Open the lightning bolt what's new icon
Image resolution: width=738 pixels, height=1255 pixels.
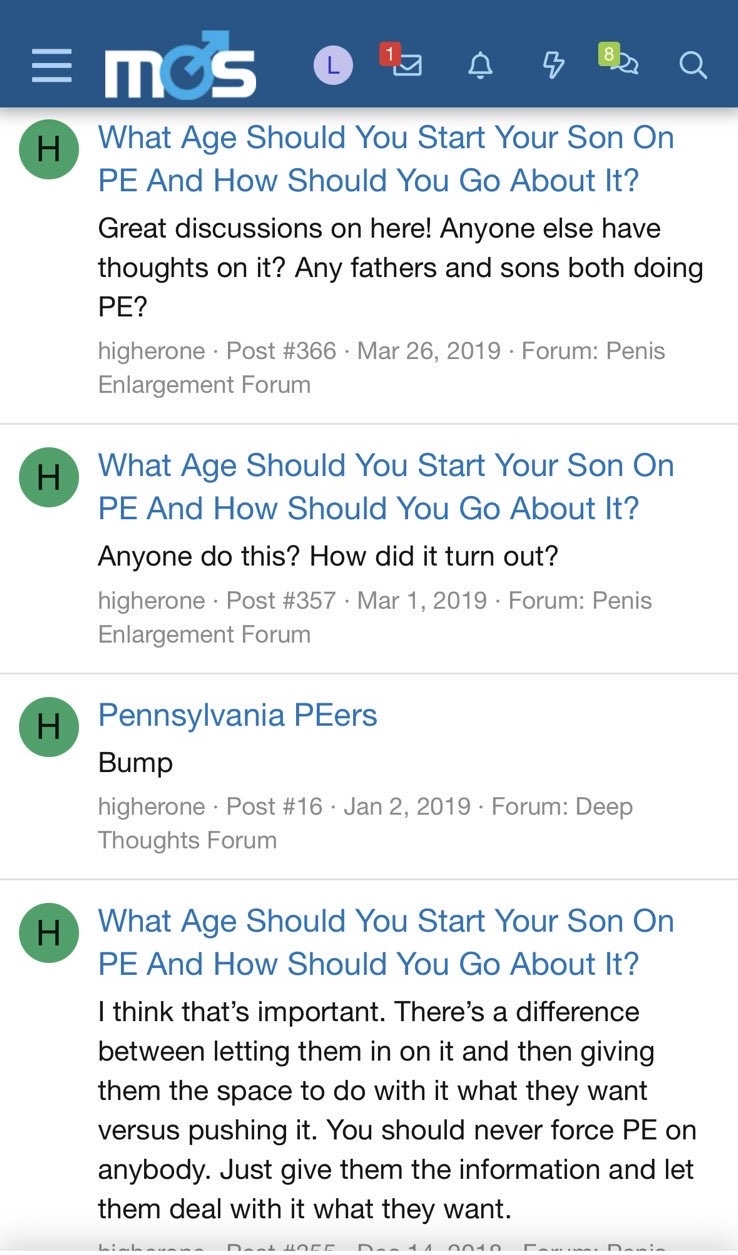click(553, 66)
